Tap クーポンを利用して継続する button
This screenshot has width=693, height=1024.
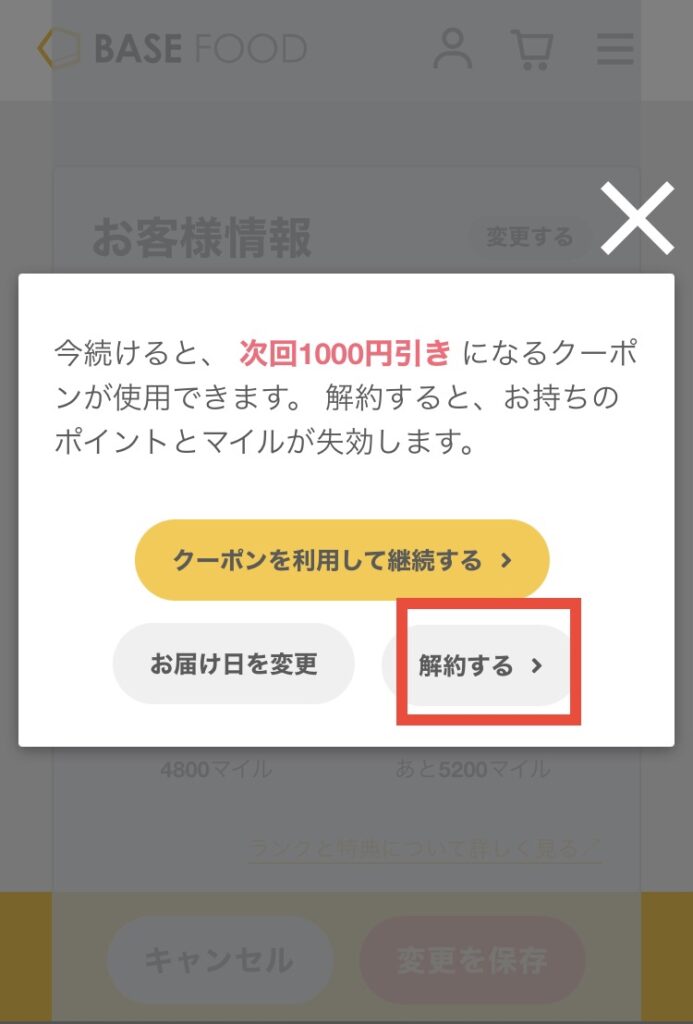pyautogui.click(x=342, y=560)
